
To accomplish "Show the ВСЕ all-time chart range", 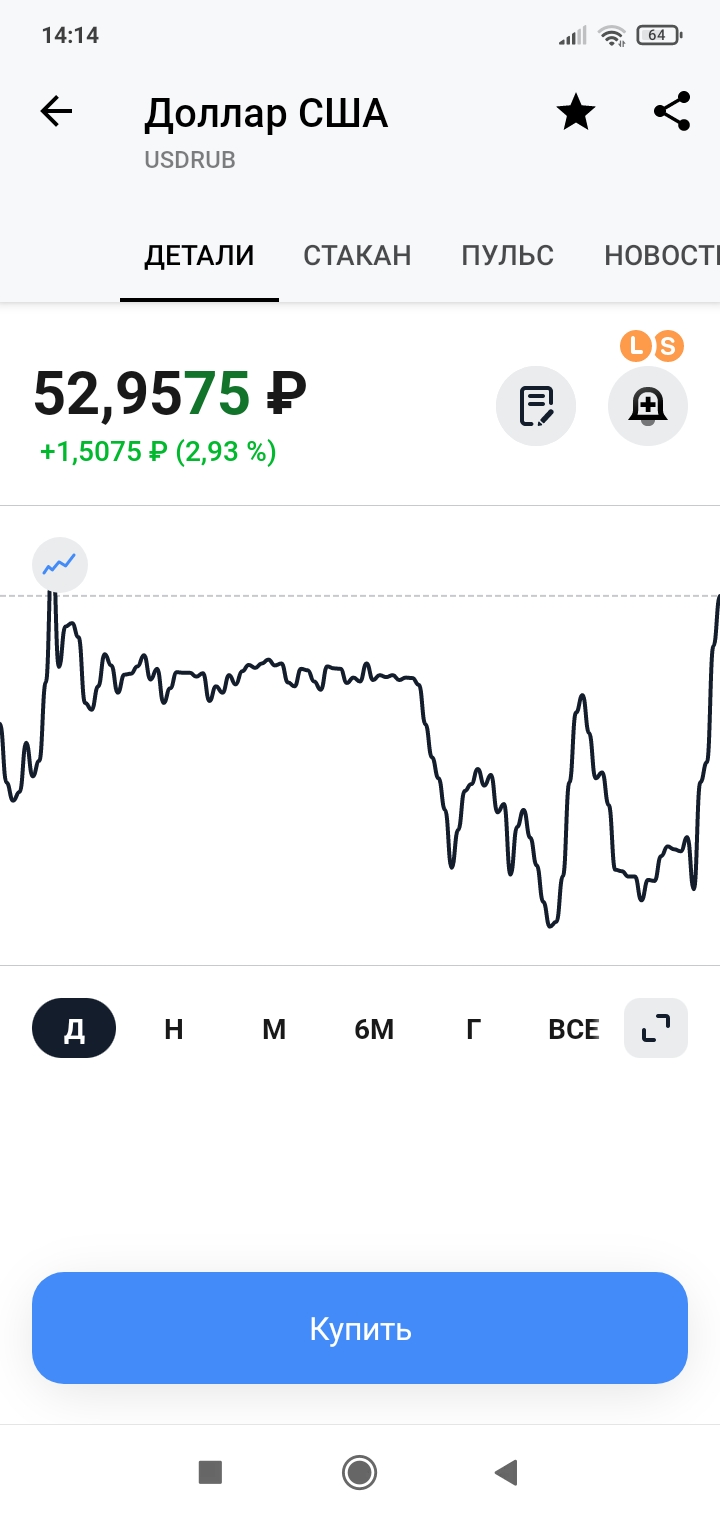I will click(574, 1028).
